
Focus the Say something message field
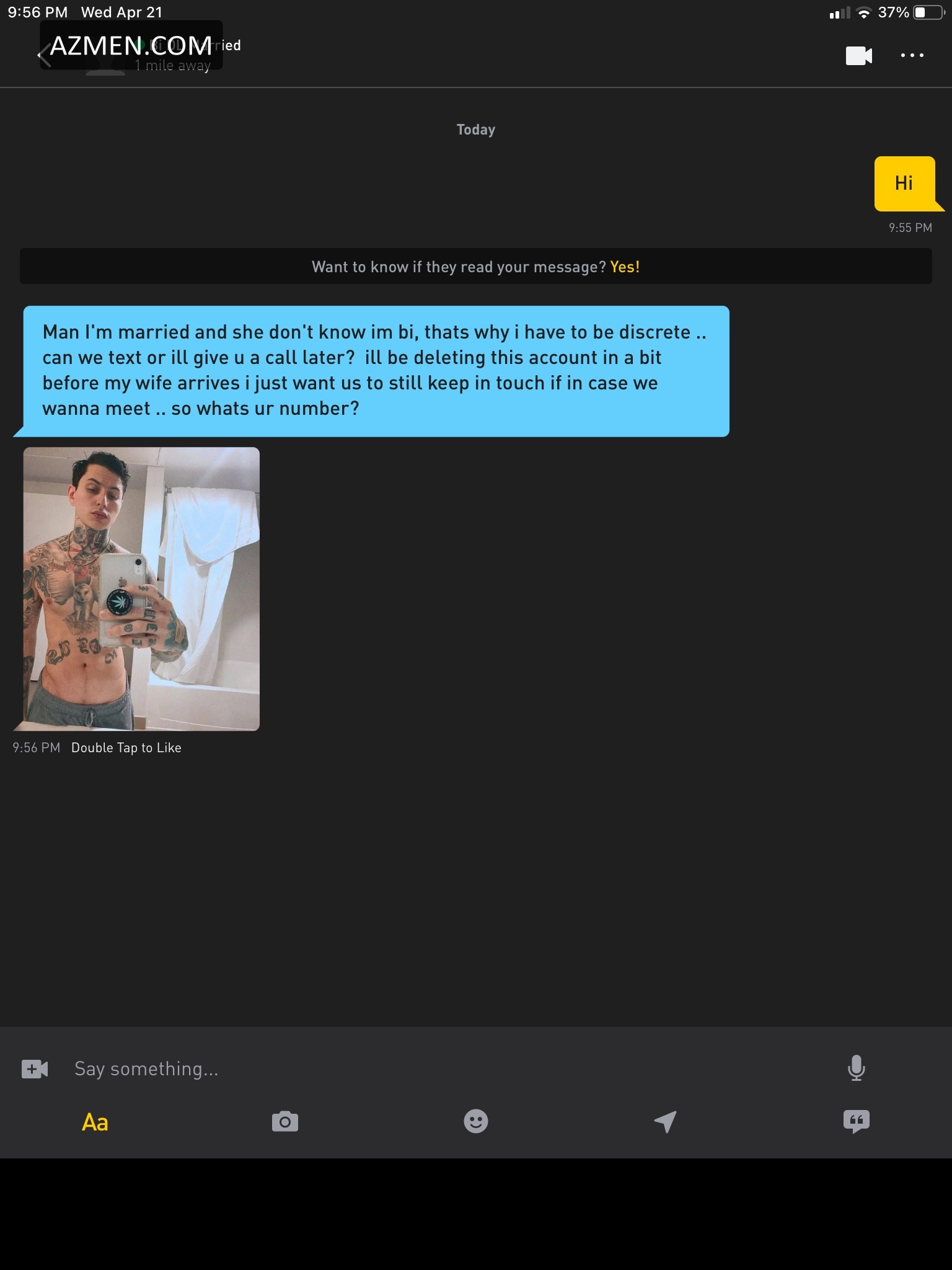434,1068
